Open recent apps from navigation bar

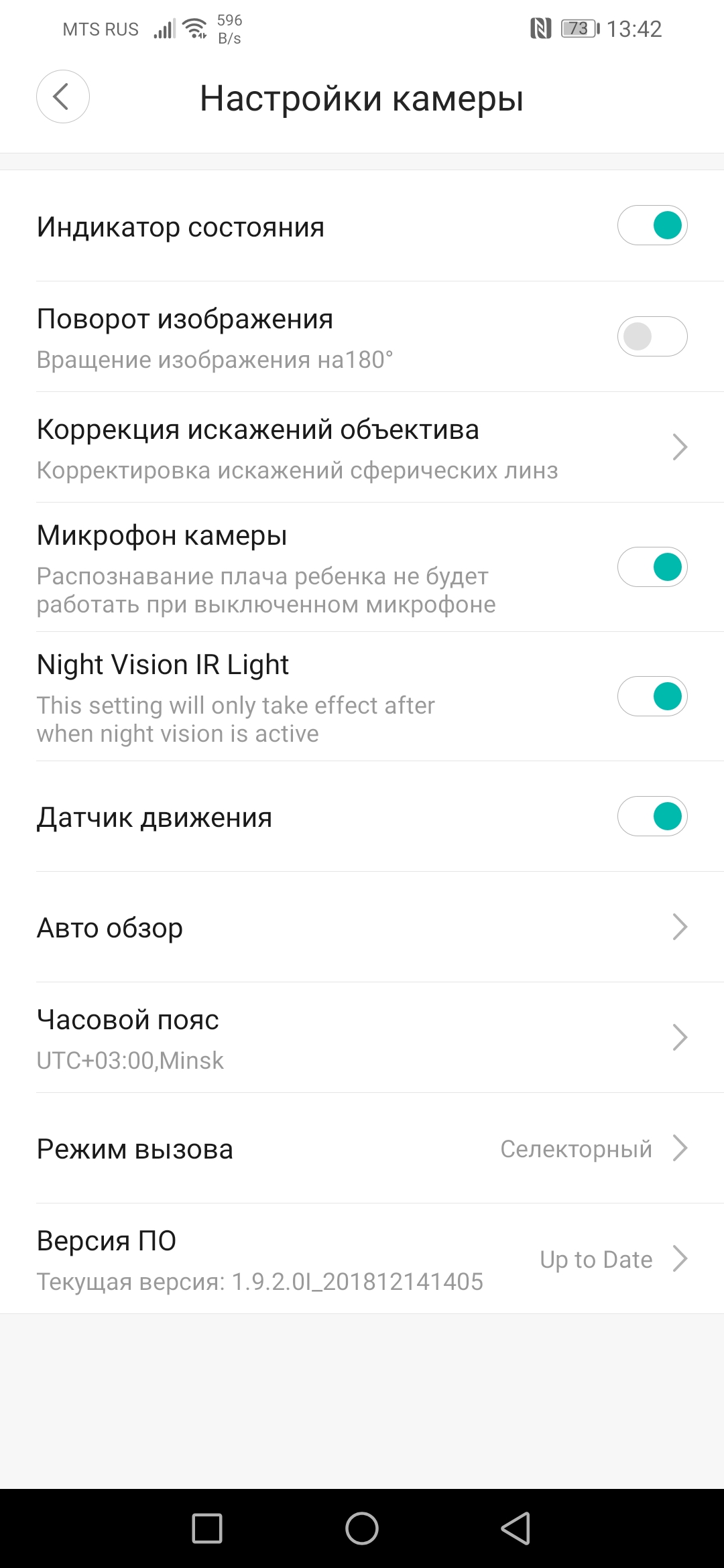pyautogui.click(x=207, y=1528)
